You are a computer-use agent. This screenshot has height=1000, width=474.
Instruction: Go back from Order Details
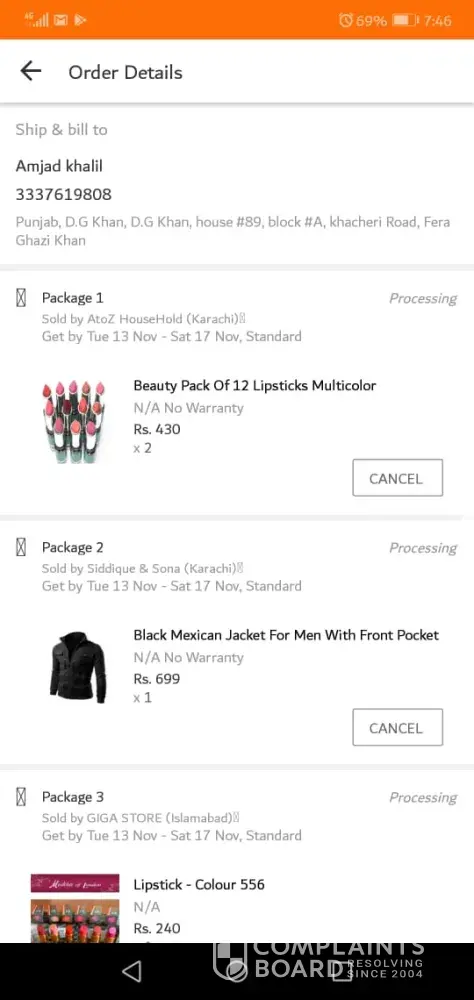point(31,71)
